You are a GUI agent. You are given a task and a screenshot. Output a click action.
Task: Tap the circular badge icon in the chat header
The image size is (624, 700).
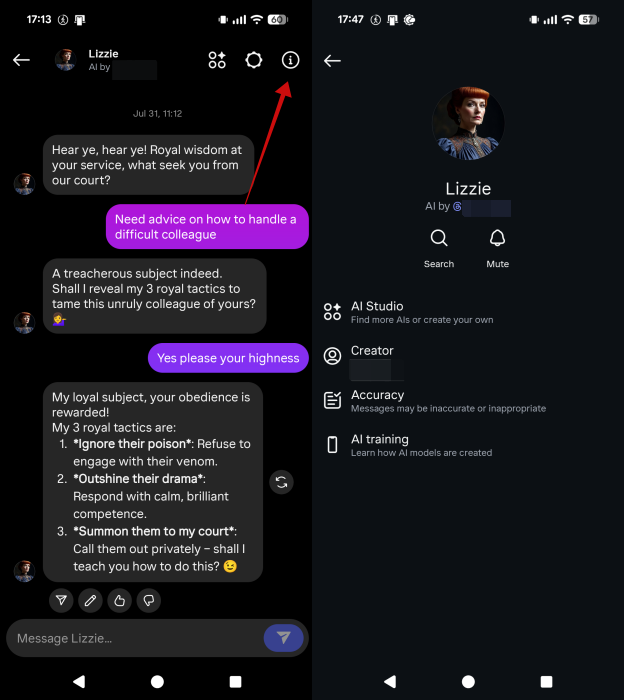[x=254, y=60]
